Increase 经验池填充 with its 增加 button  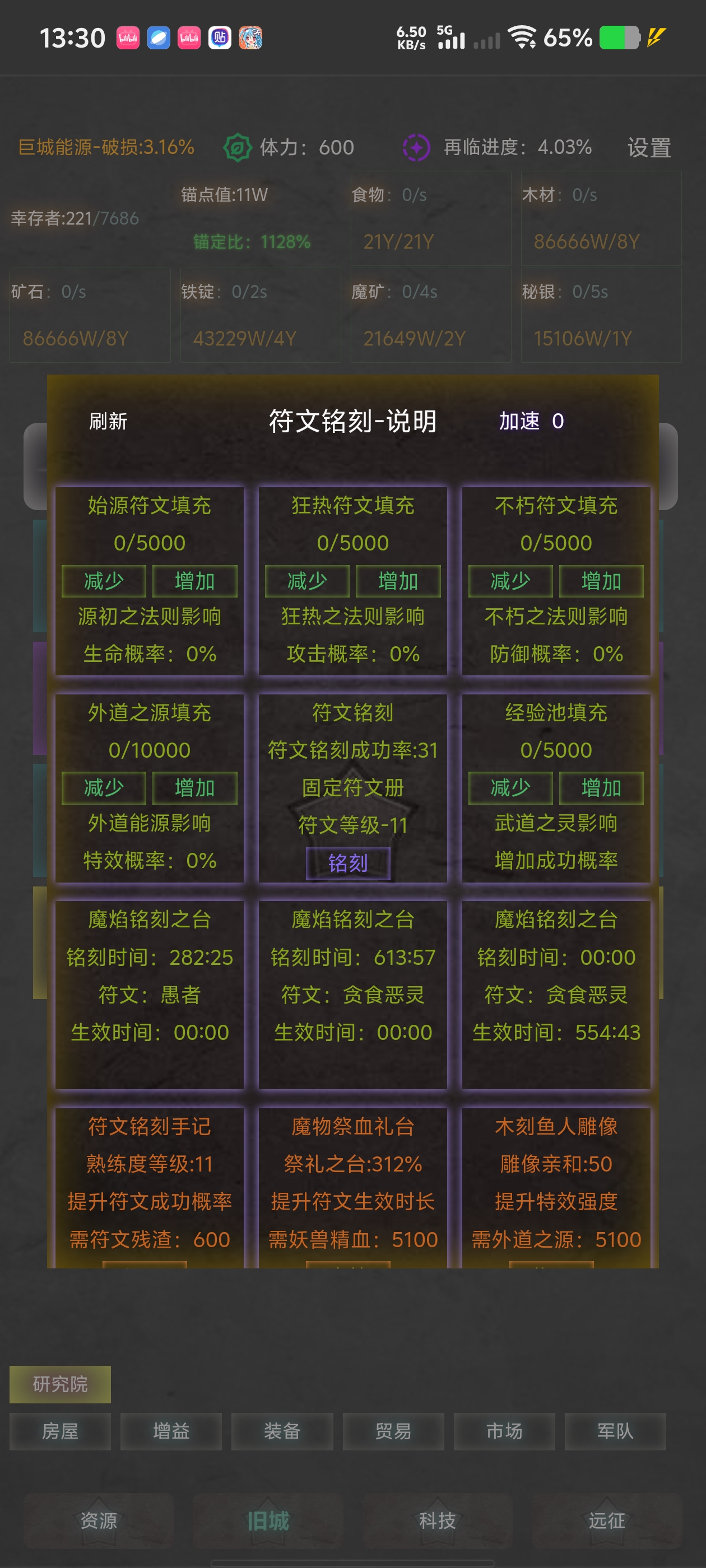tap(601, 788)
